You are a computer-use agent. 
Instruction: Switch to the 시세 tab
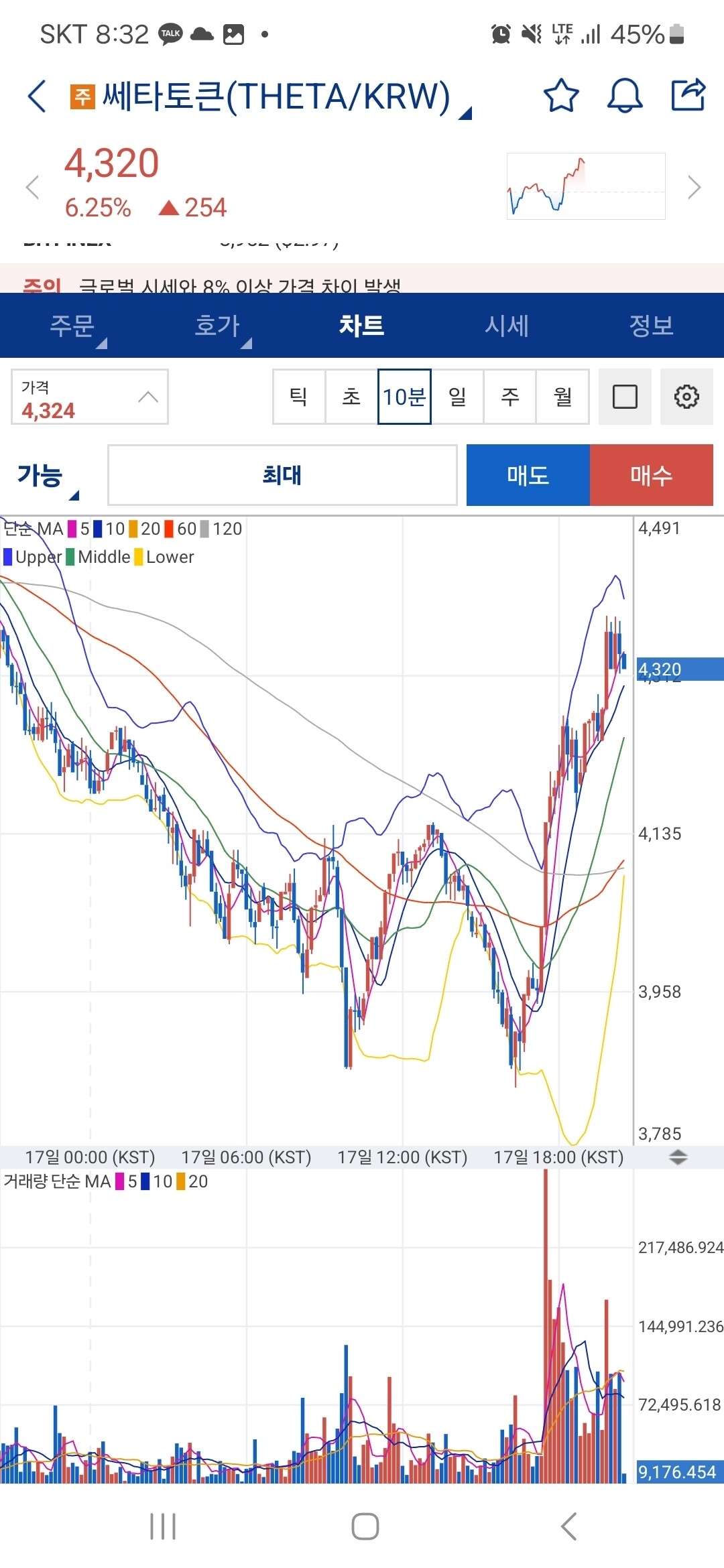pyautogui.click(x=507, y=326)
